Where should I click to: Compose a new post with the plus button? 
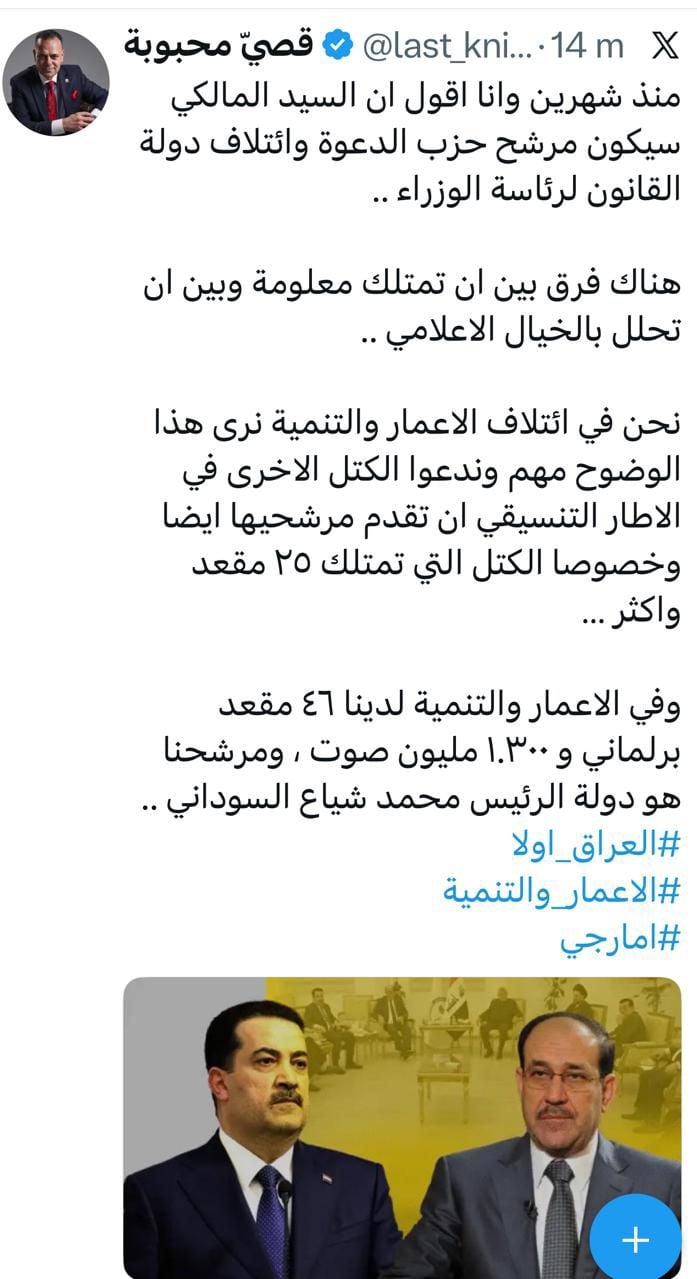coord(635,1240)
